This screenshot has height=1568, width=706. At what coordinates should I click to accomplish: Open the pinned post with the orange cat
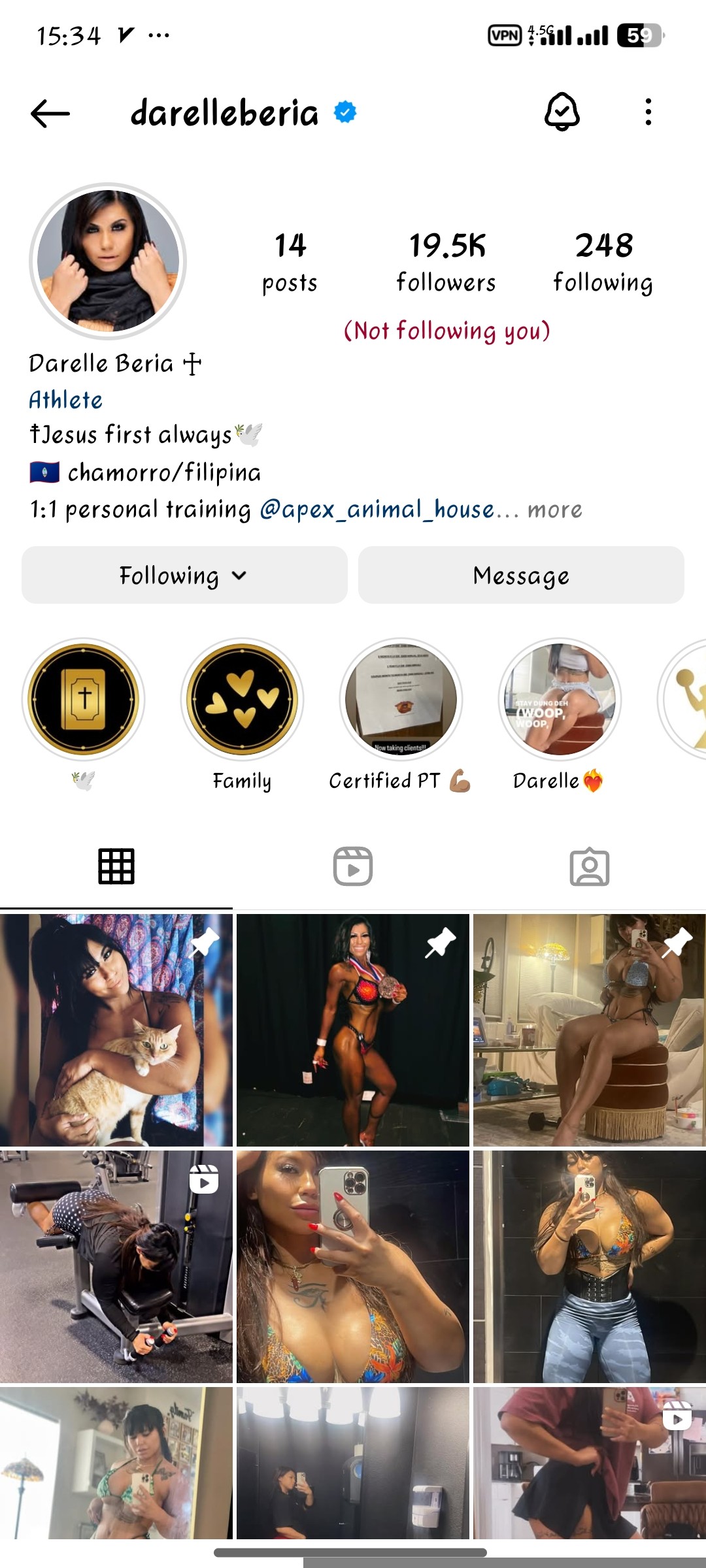point(116,1030)
